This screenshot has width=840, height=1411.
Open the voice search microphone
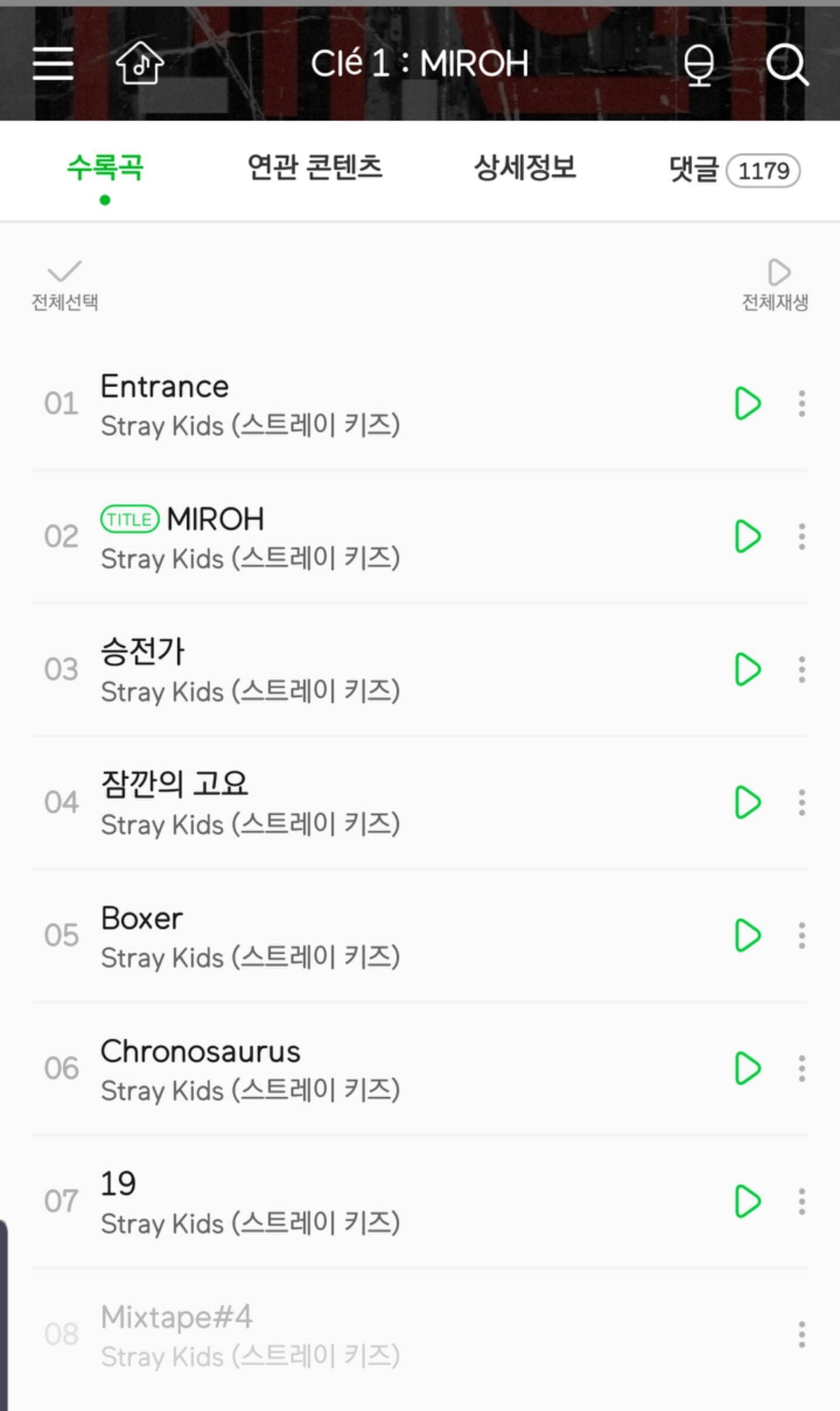pos(698,65)
